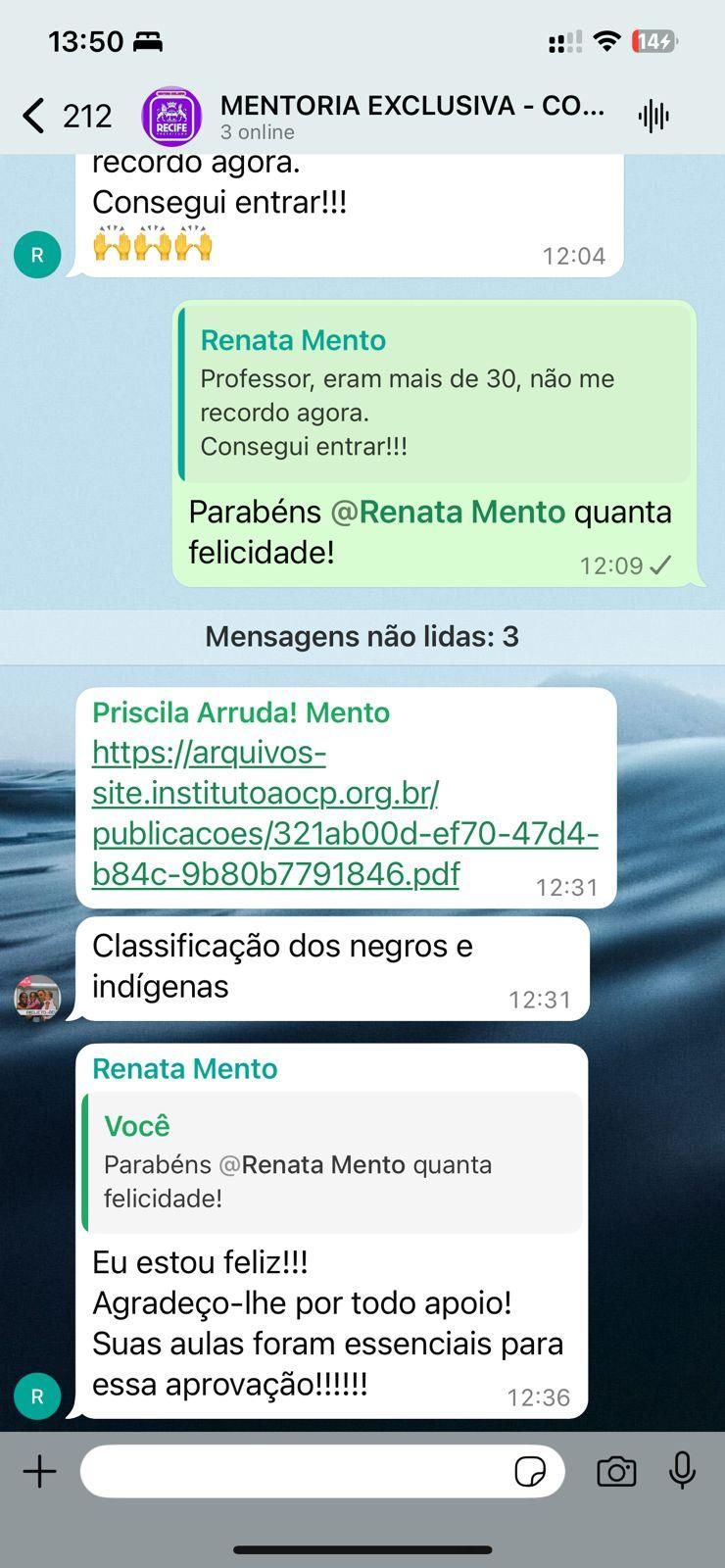Go back to the chats list
The height and width of the screenshot is (1568, 725).
34,116
